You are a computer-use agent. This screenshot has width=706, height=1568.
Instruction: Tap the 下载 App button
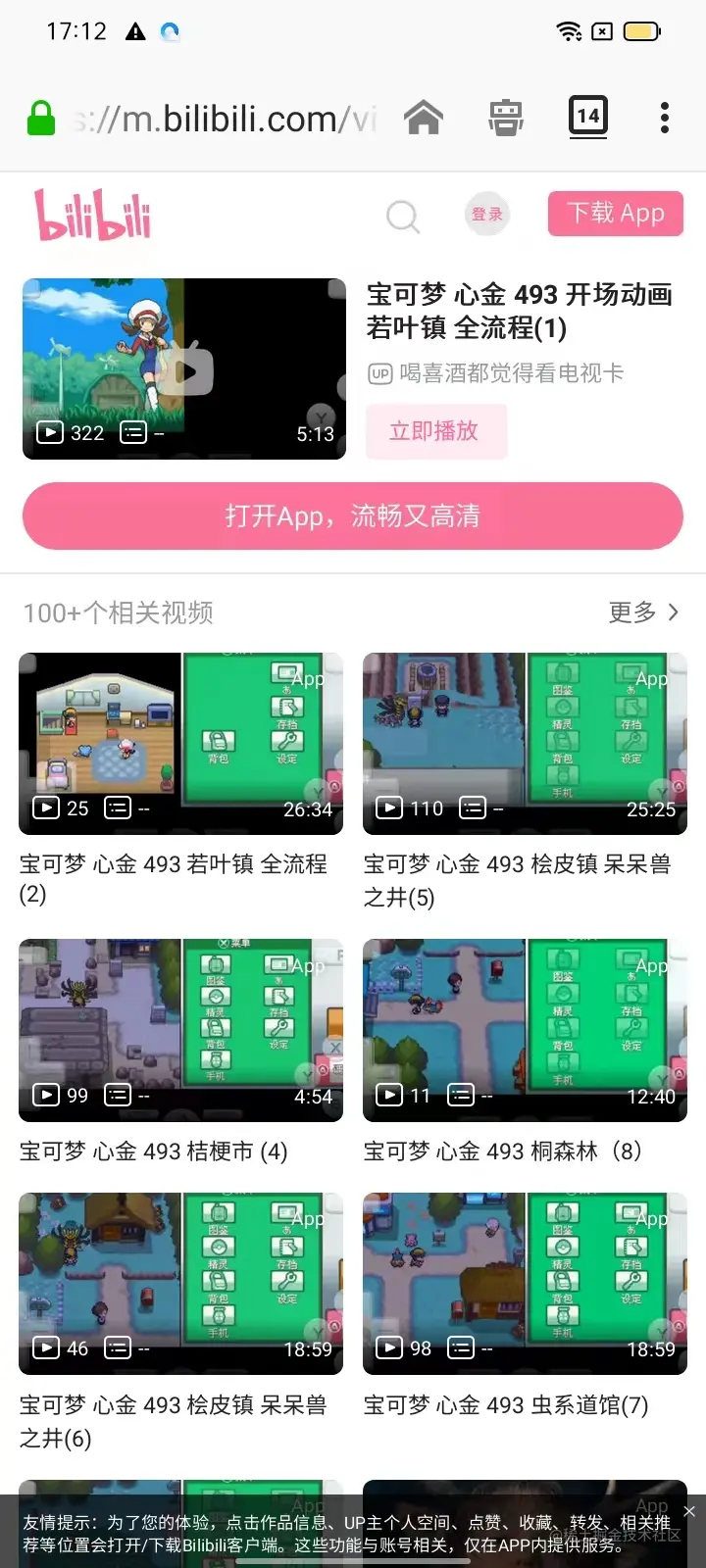[615, 214]
